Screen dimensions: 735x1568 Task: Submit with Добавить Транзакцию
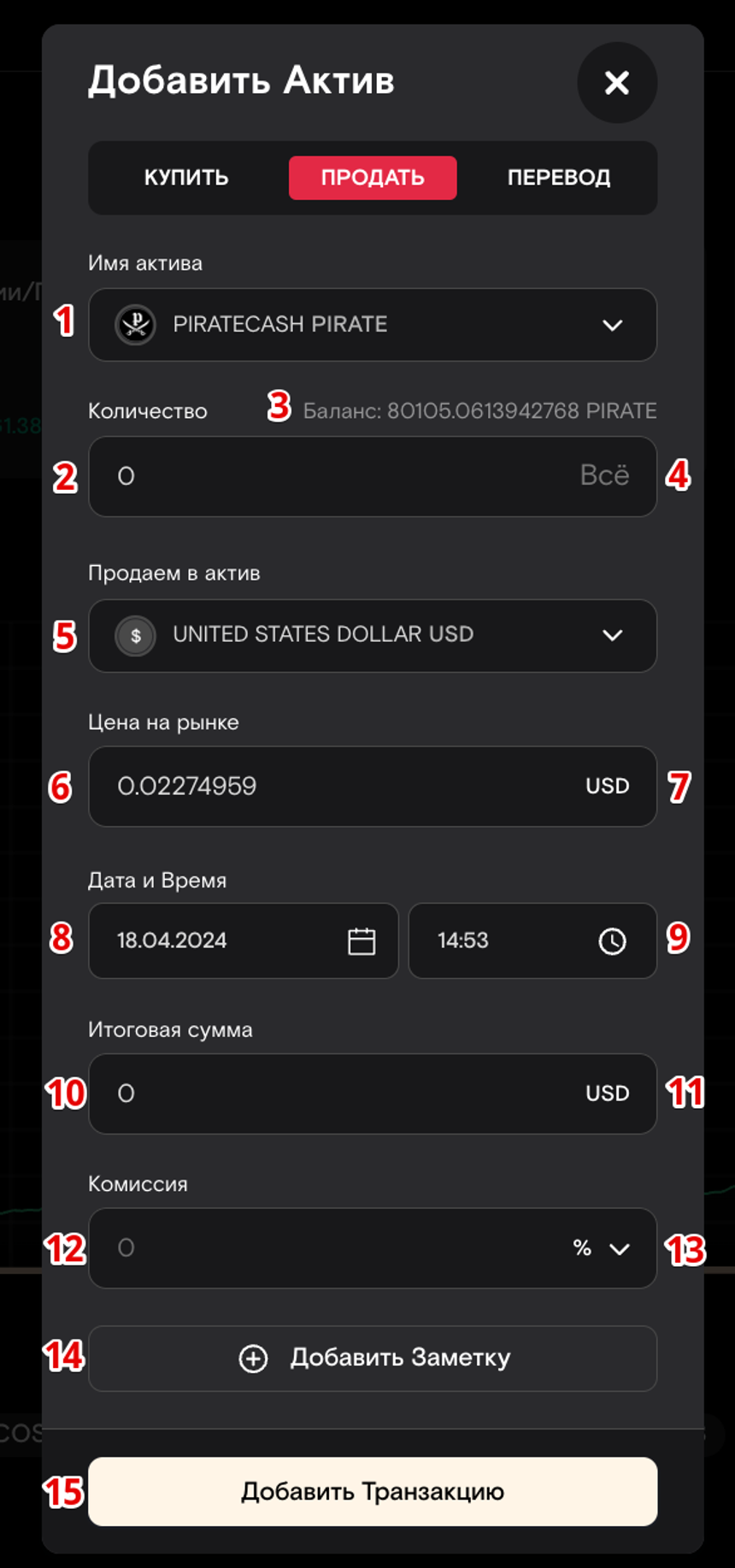(x=373, y=1492)
